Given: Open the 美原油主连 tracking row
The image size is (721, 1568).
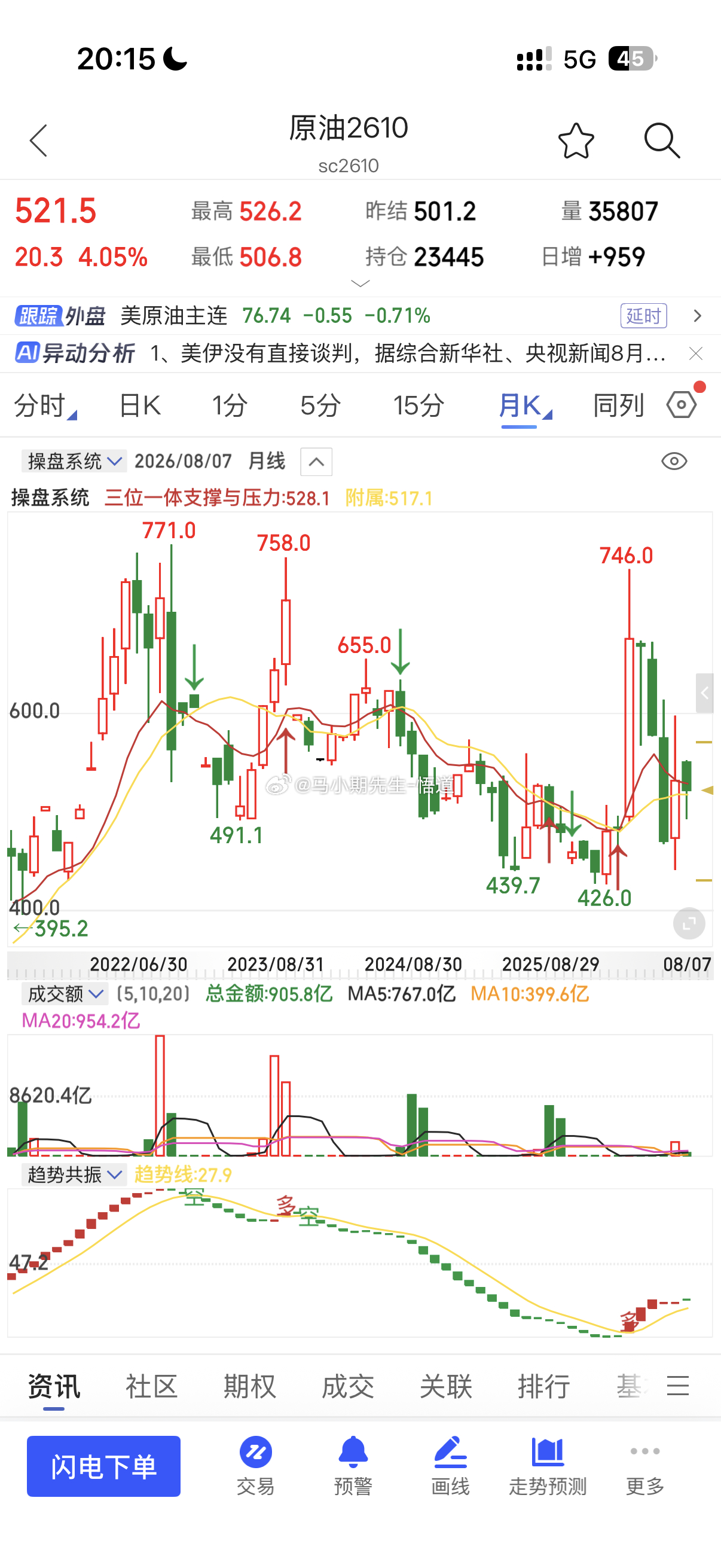Looking at the screenshot, I should [360, 315].
